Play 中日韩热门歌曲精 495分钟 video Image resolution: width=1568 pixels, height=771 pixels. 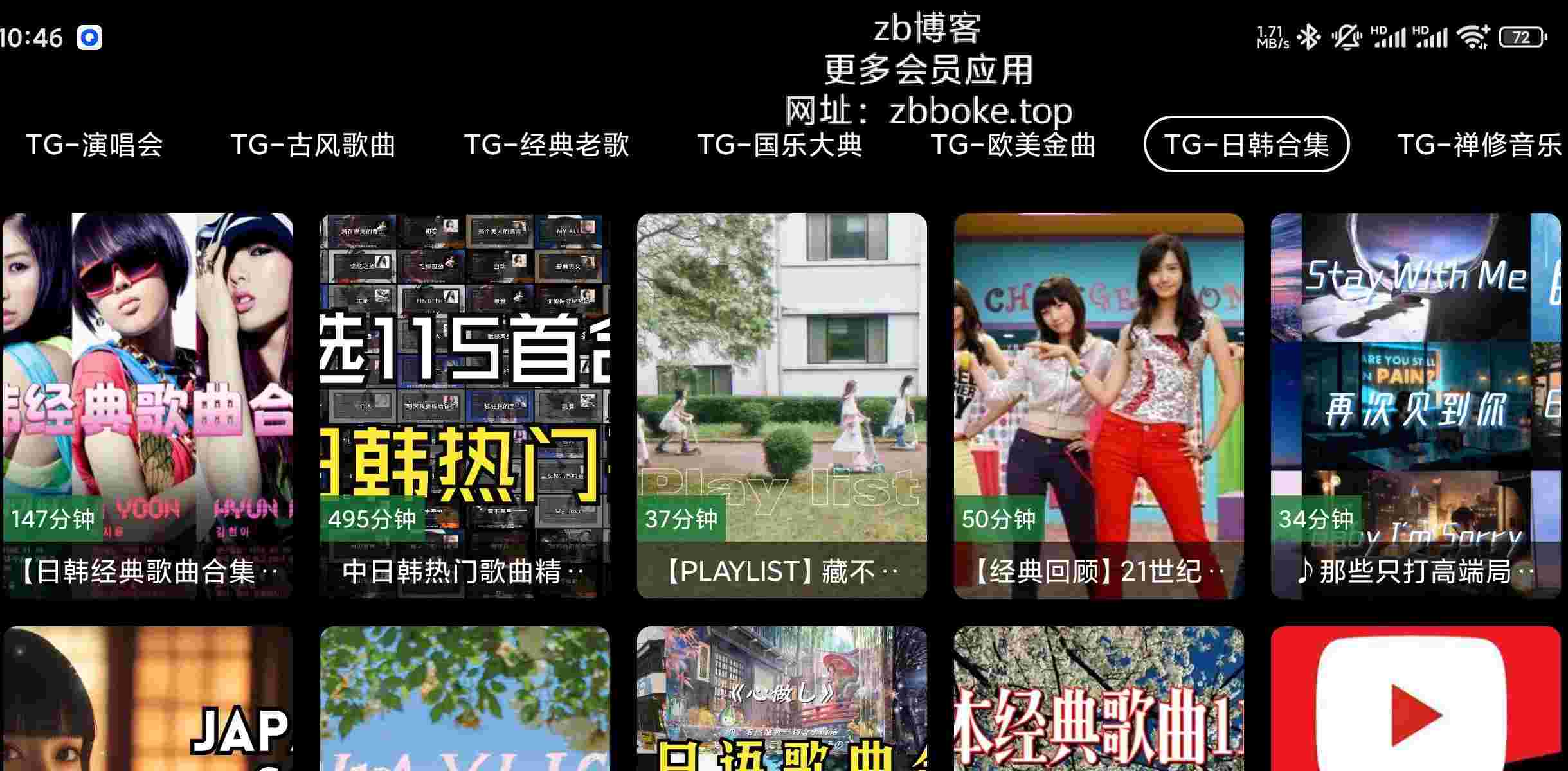point(465,405)
